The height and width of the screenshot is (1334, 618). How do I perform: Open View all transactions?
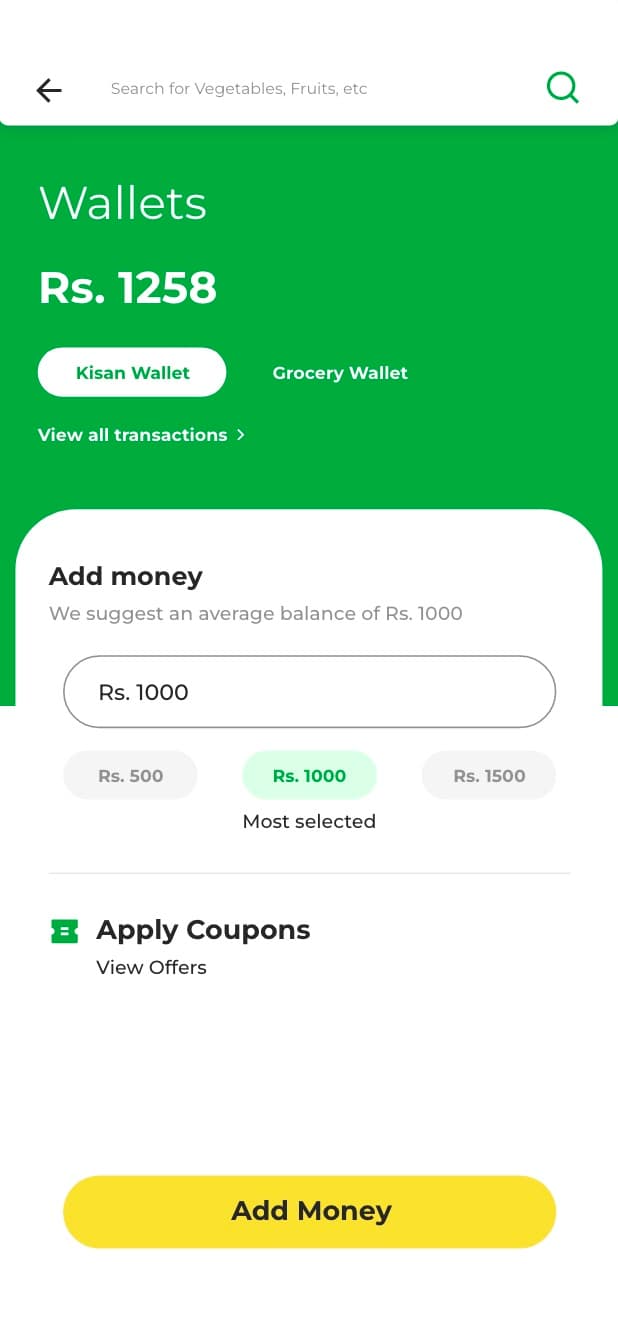[x=142, y=435]
